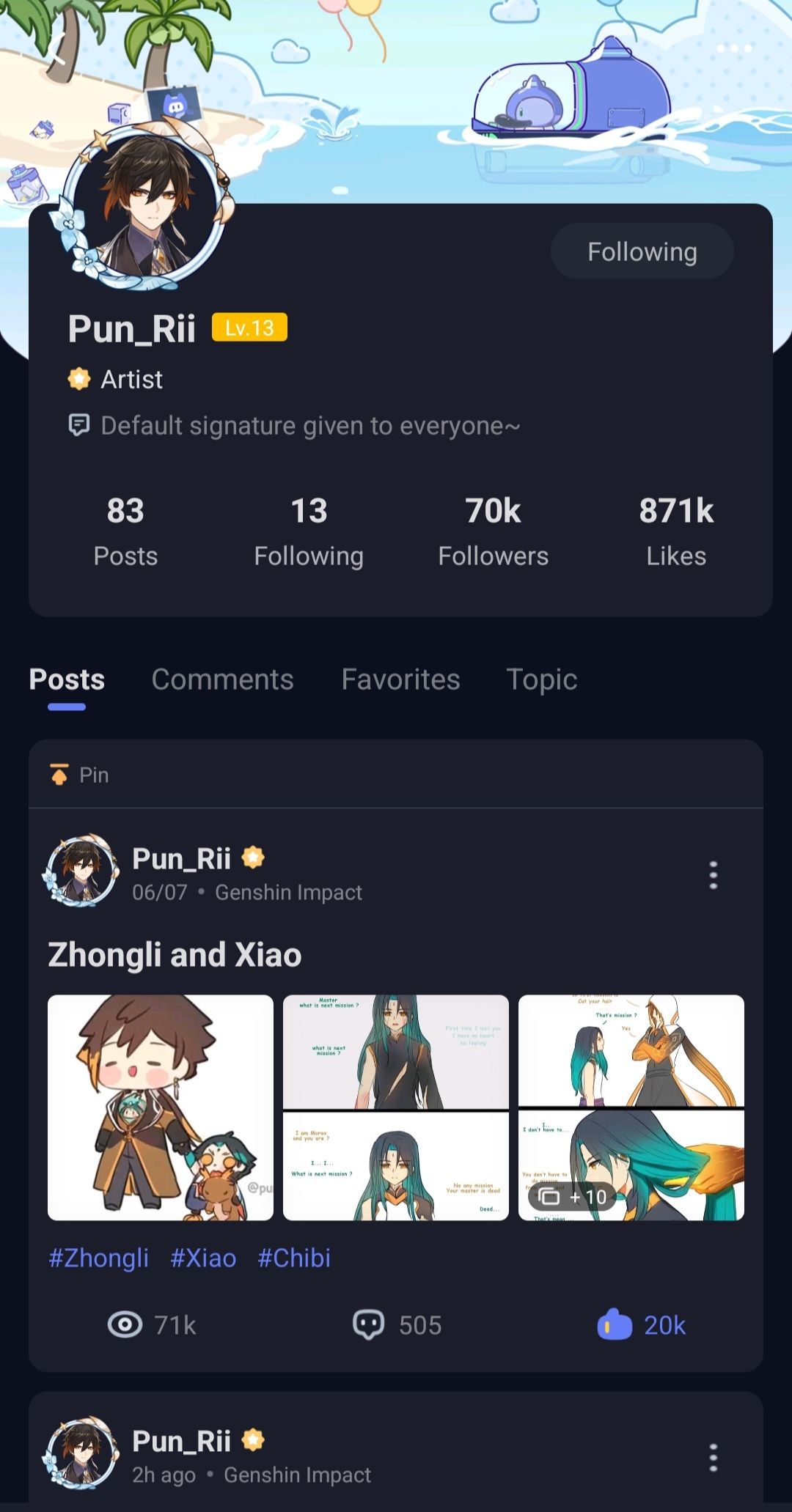Click the Artist badge flower icon

[x=76, y=379]
